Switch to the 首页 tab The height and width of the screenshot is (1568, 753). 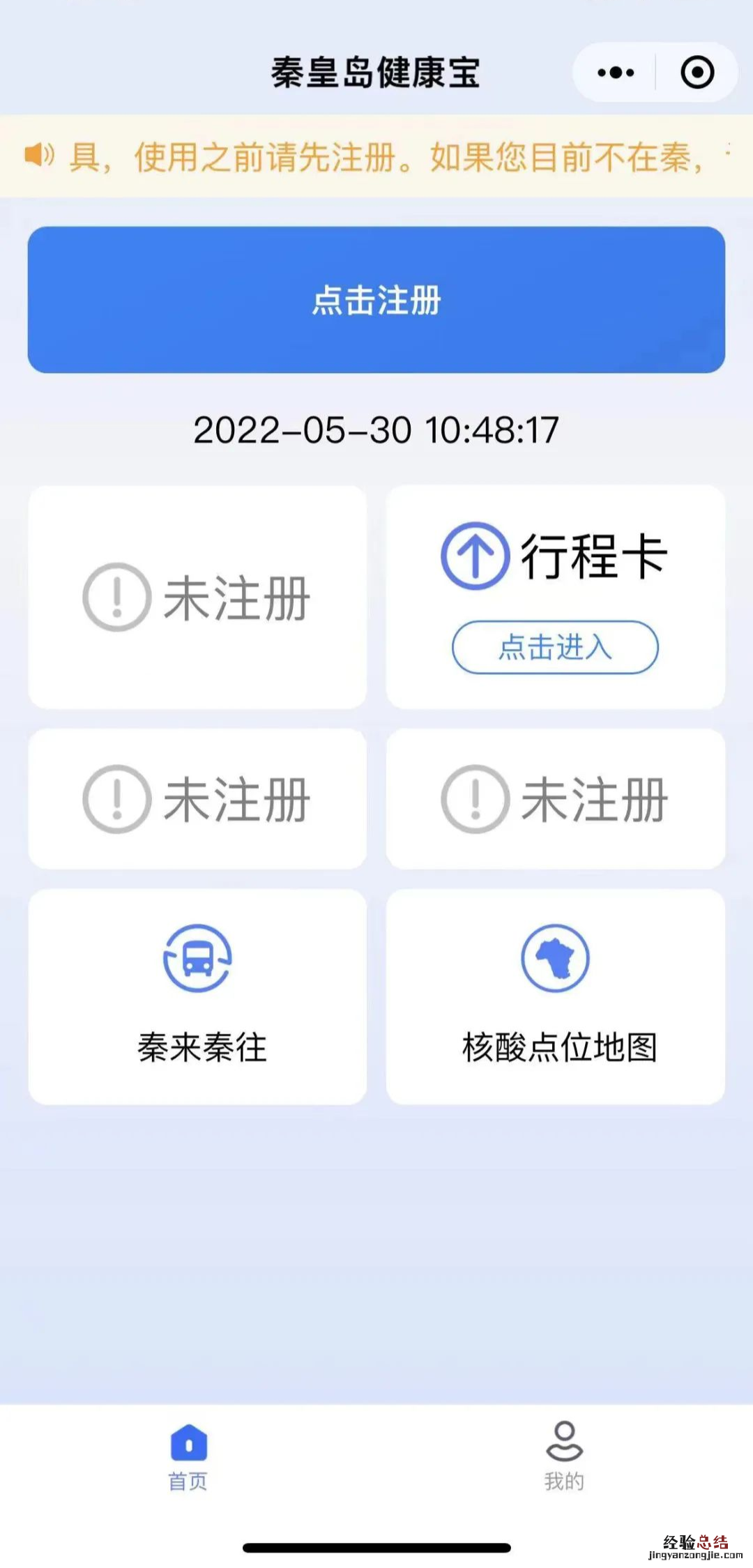tap(188, 1457)
